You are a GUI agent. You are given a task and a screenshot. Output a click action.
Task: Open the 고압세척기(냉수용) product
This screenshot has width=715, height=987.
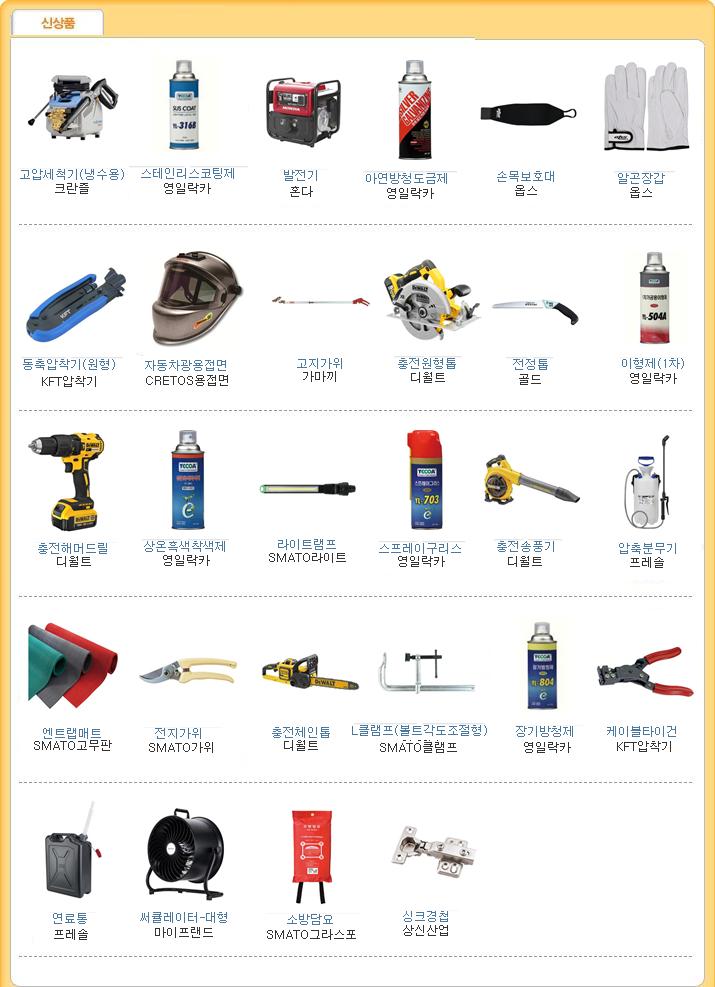(x=72, y=175)
